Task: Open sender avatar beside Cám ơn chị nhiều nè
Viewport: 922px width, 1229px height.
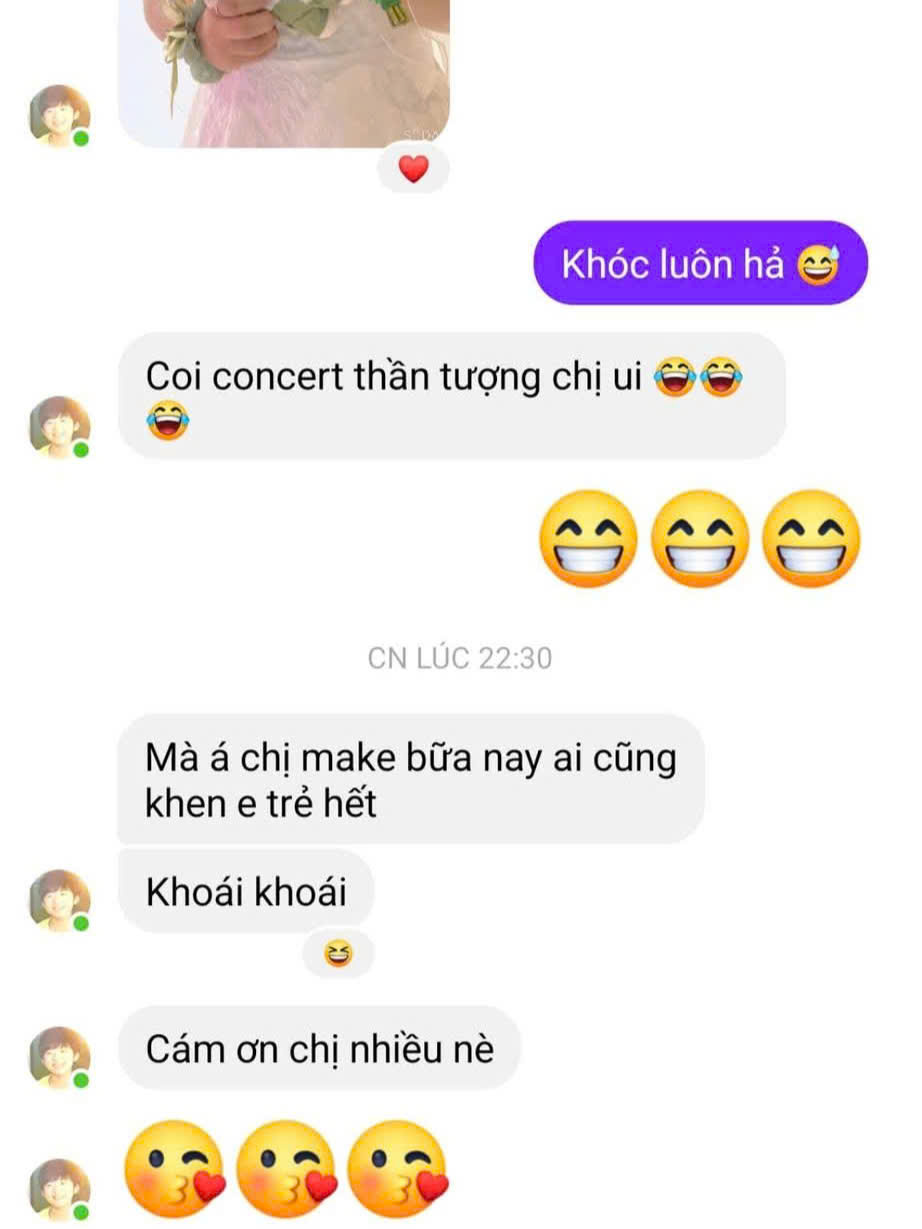Action: pyautogui.click(x=59, y=1056)
